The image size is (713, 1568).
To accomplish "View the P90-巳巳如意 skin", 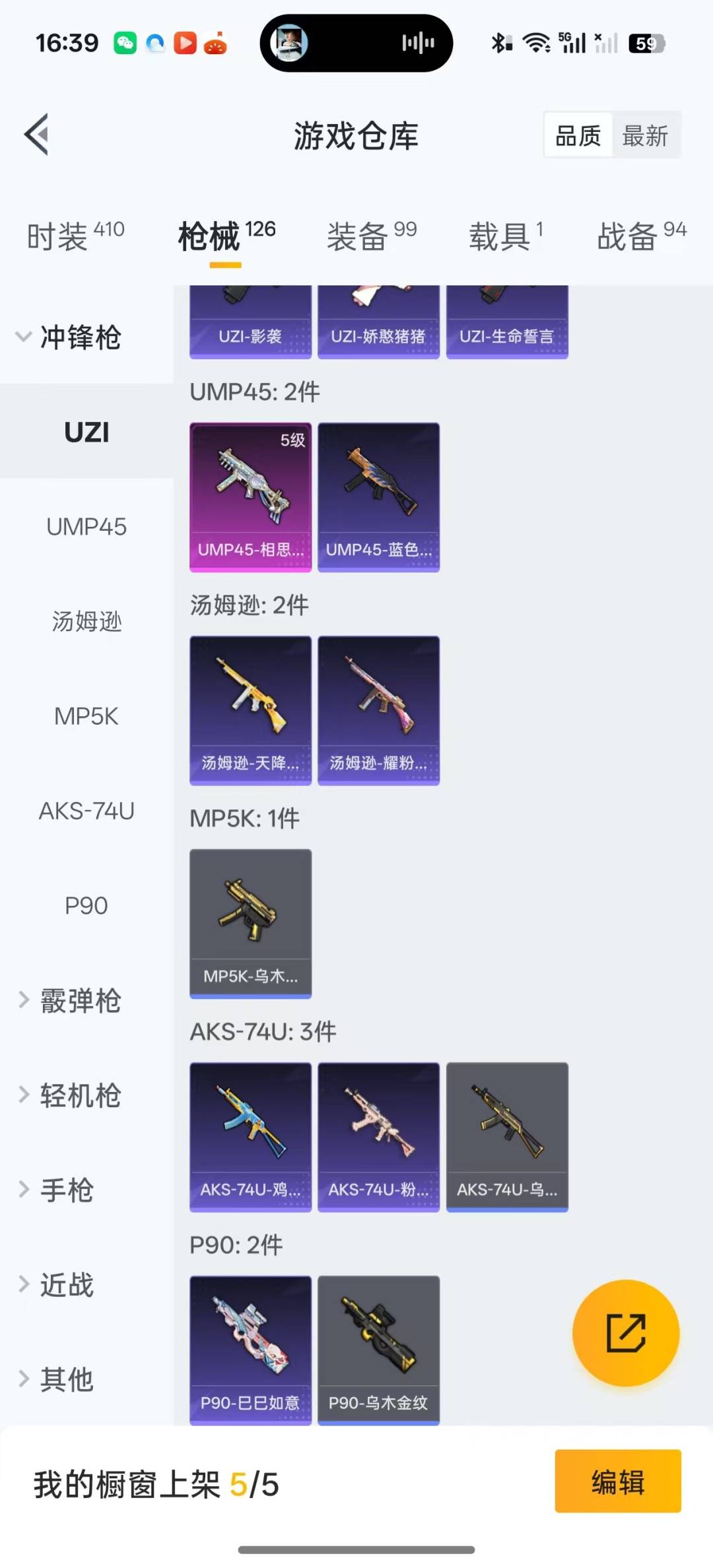I will [250, 1349].
